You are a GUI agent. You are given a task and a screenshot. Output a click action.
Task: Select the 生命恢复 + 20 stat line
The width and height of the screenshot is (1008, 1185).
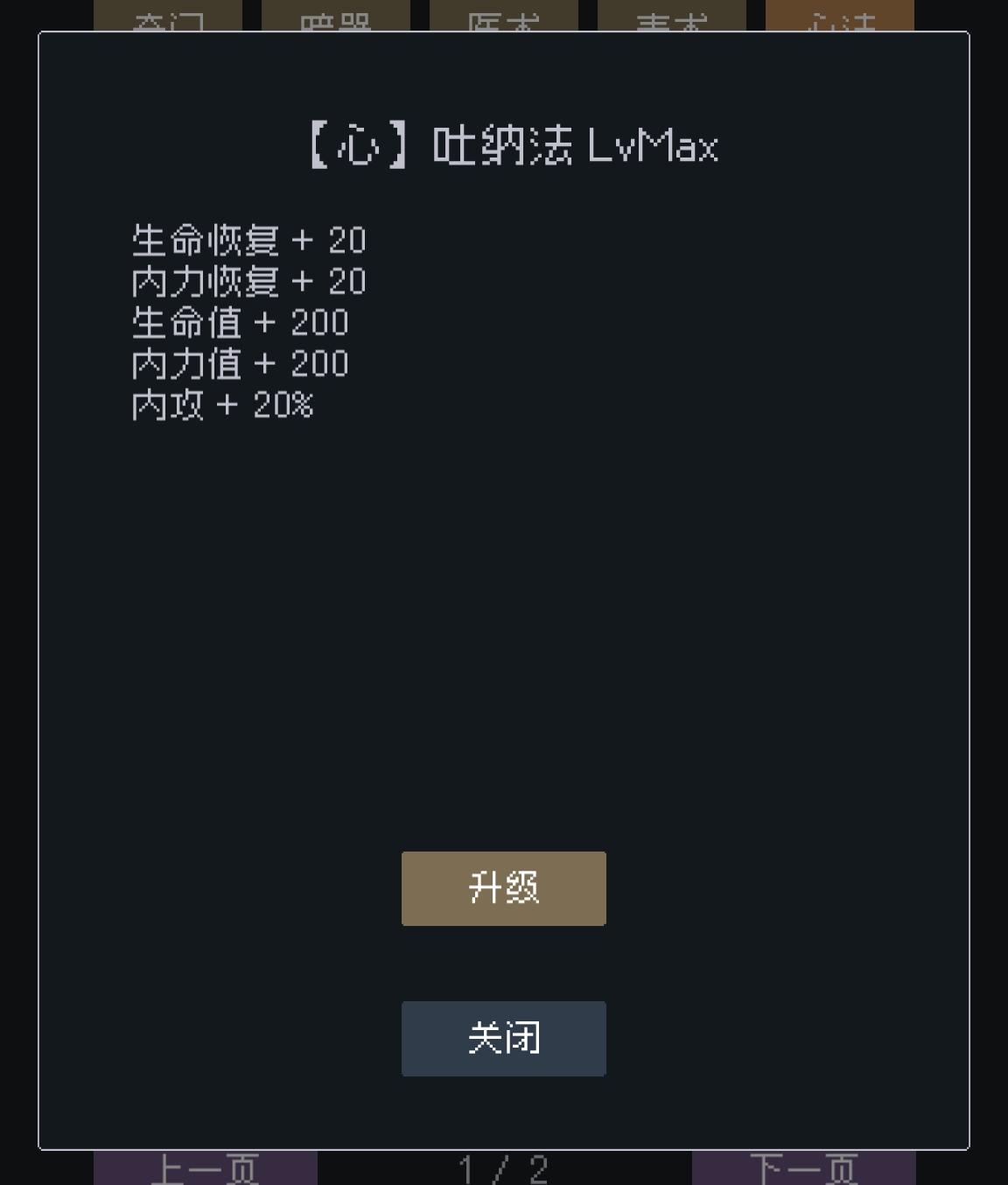click(x=248, y=238)
